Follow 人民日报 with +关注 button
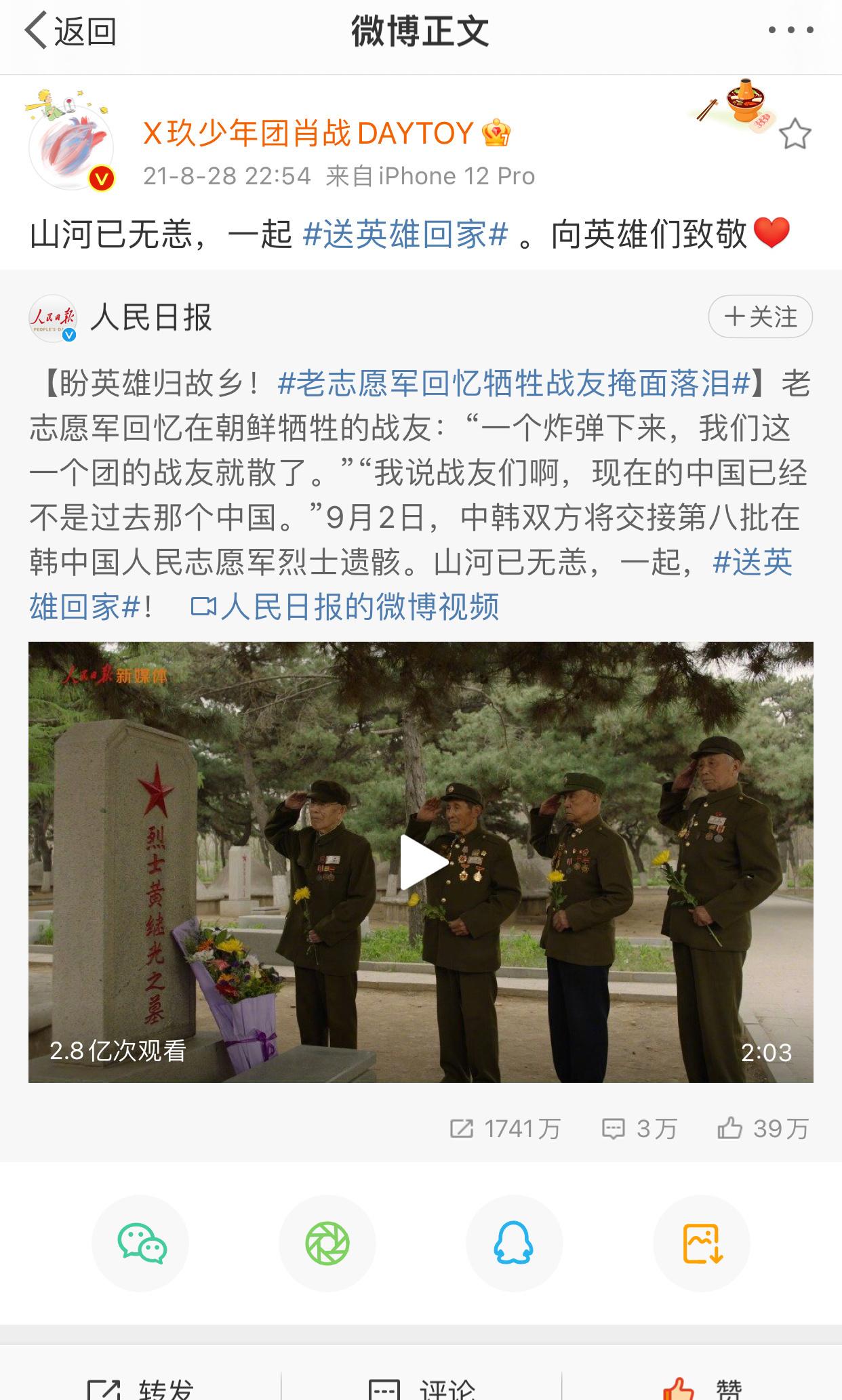 click(760, 316)
